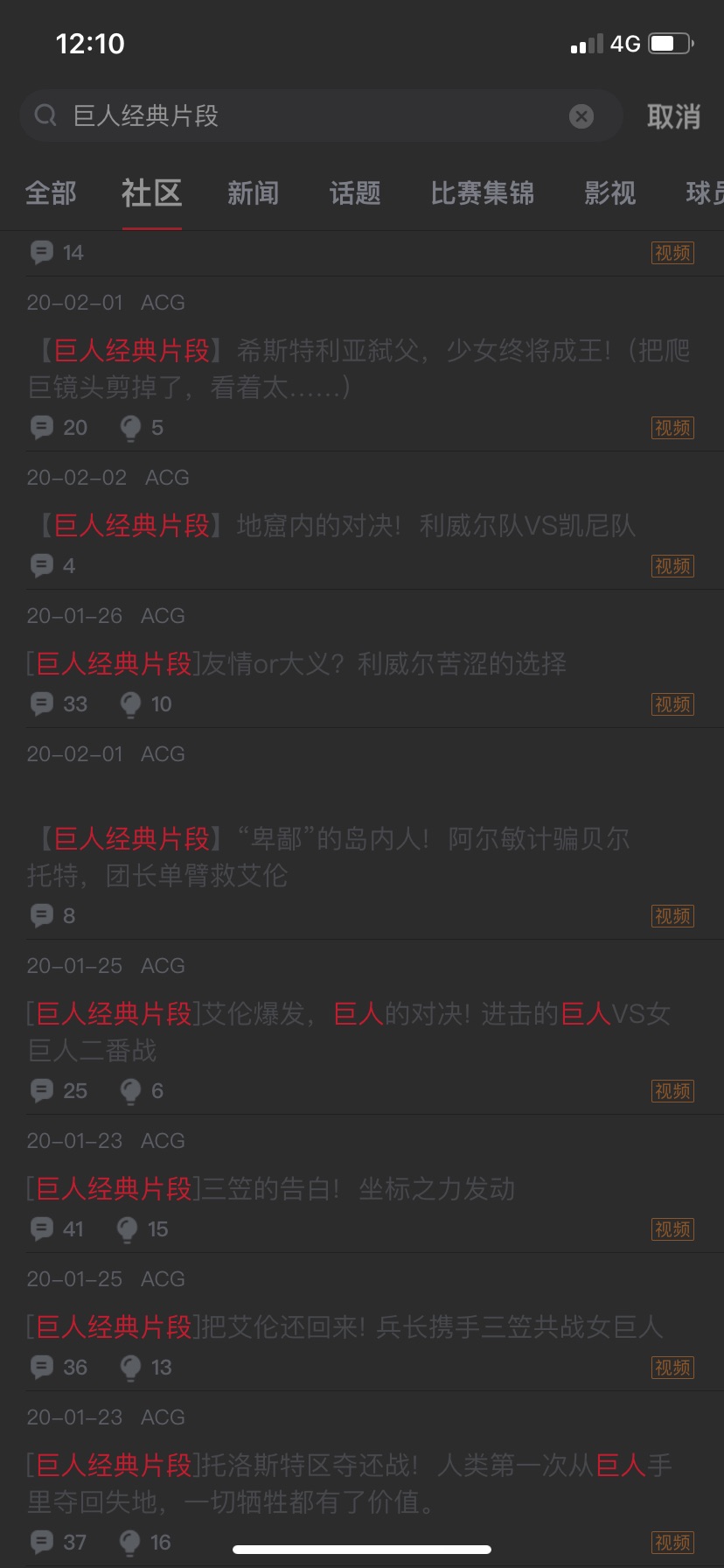The height and width of the screenshot is (1568, 724).
Task: Tap 取消 to cancel search
Action: coord(673,116)
